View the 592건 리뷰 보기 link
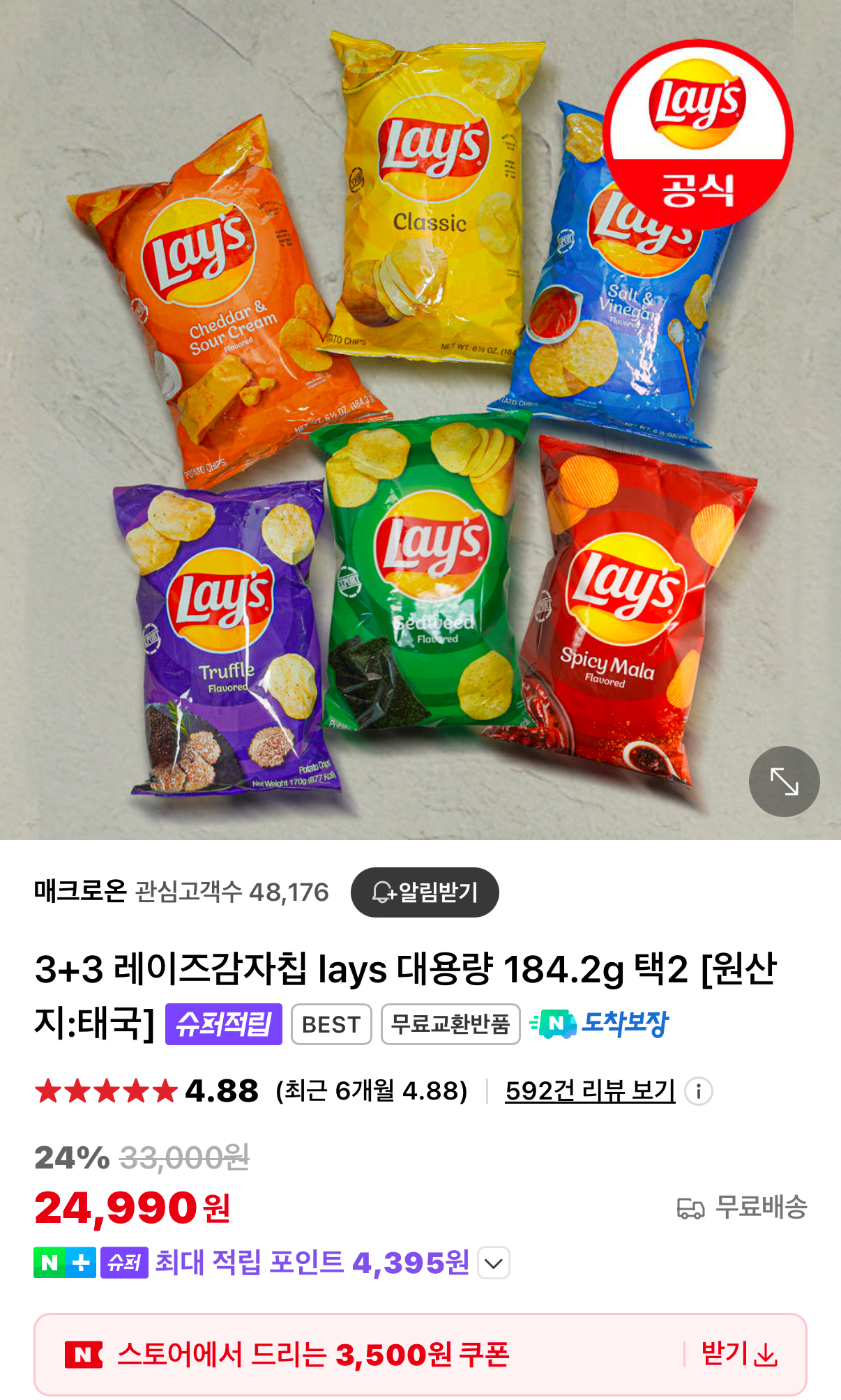Image resolution: width=841 pixels, height=1400 pixels. 590,1091
